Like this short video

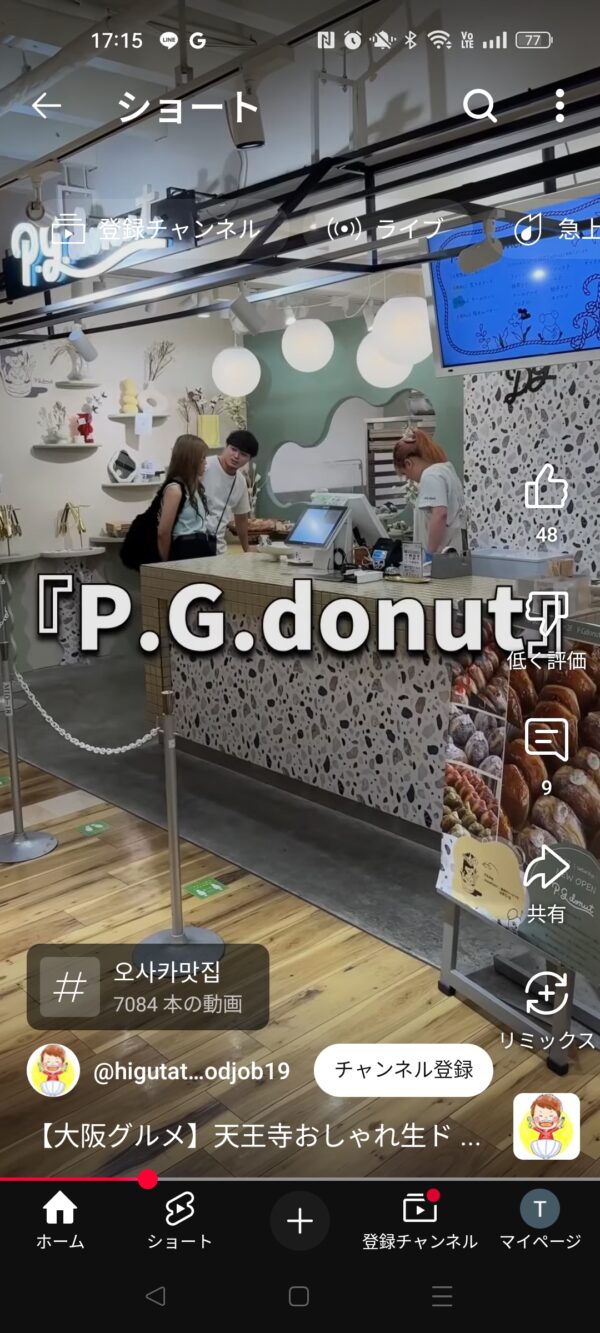click(x=546, y=488)
